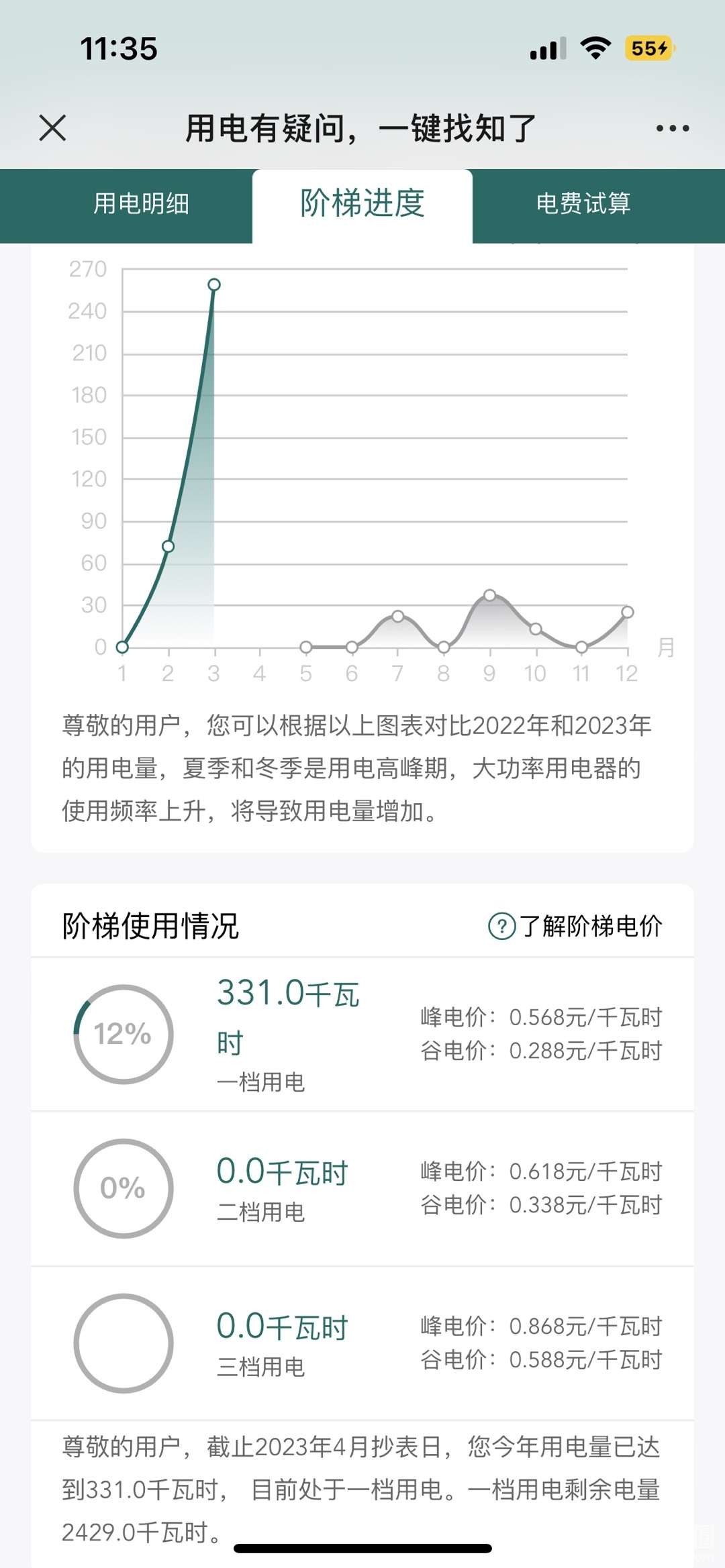Select the 阶梯进度 tab
The height and width of the screenshot is (1568, 725).
point(362,204)
